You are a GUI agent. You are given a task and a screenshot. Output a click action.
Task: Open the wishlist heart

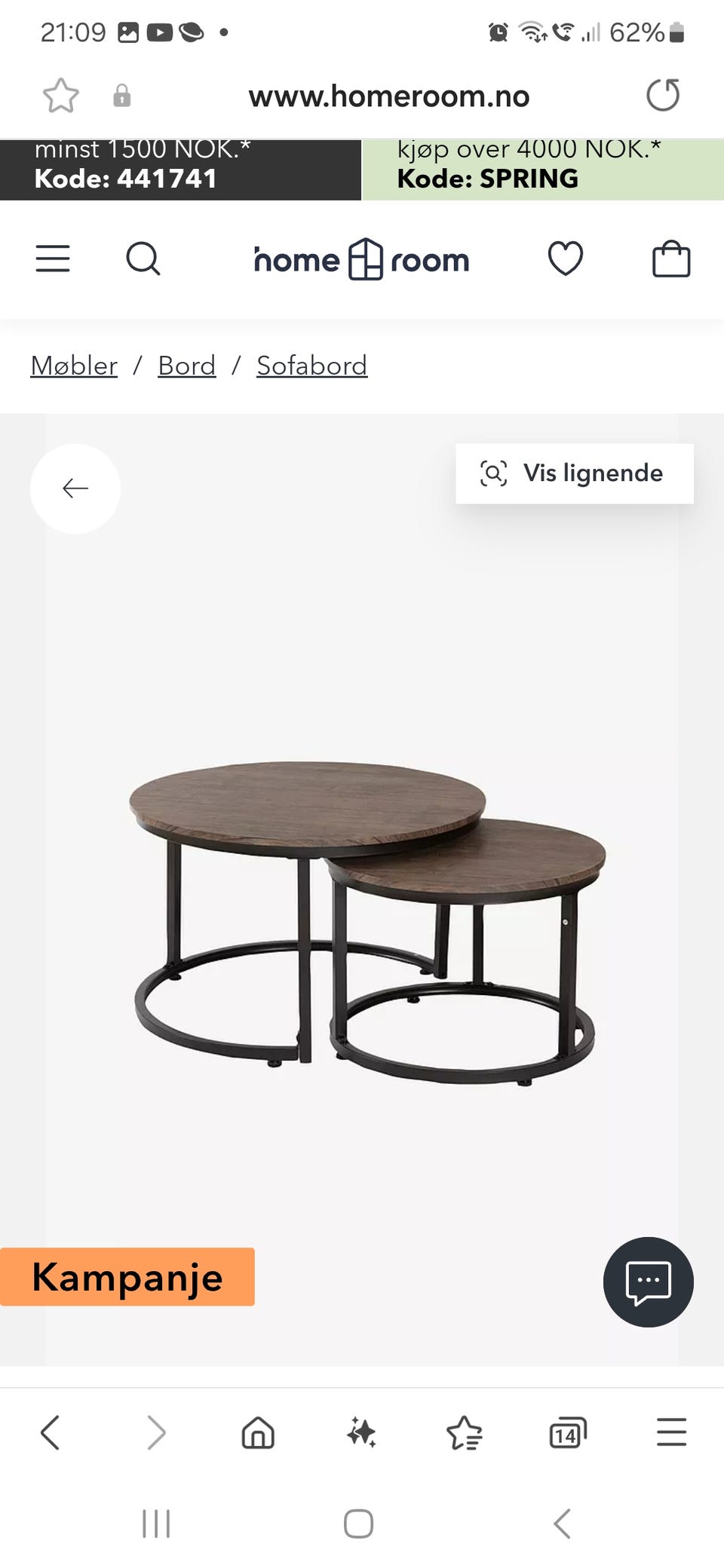pyautogui.click(x=565, y=259)
